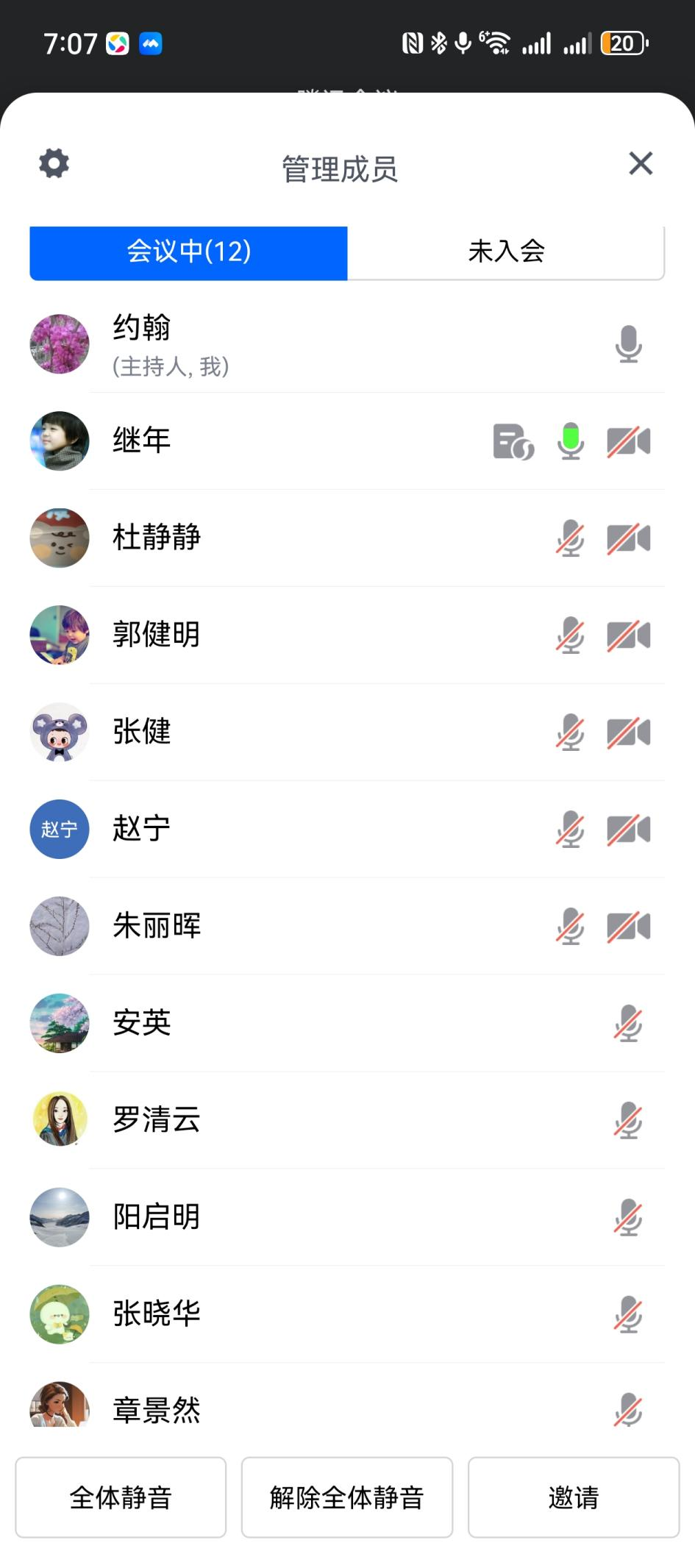Open member options for 罗清云
Screen dimensions: 695x1568
tap(294, 1120)
